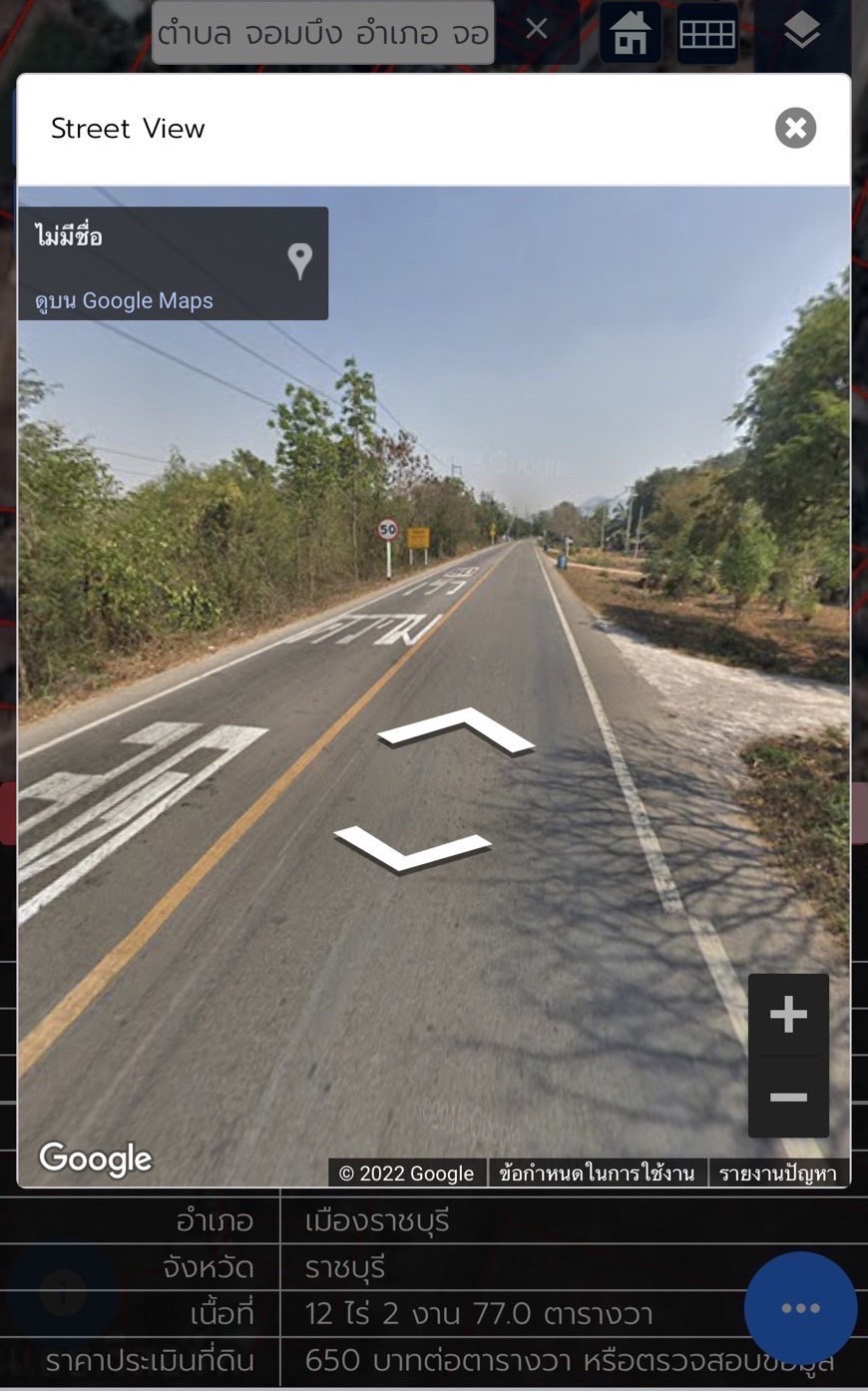
Task: Clear the search field text
Action: point(537,29)
